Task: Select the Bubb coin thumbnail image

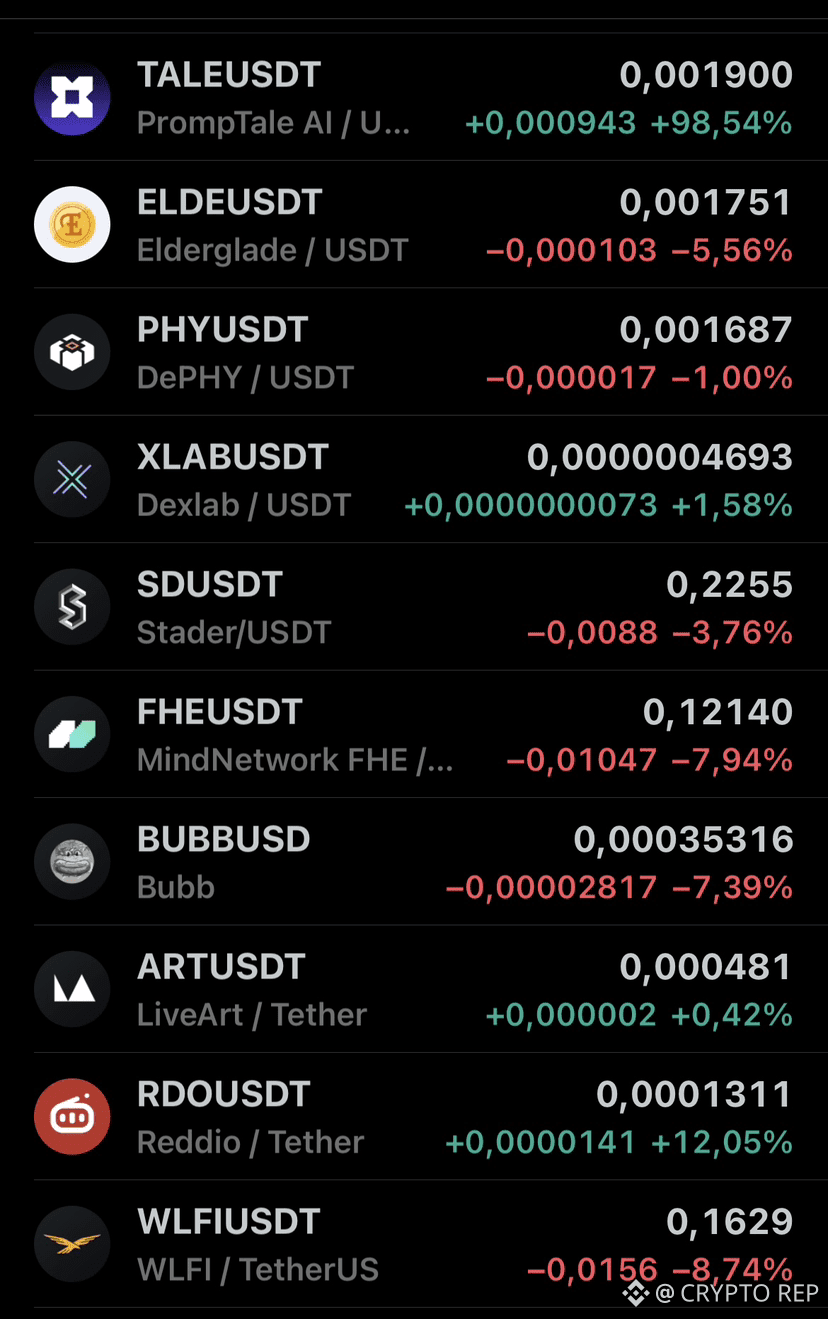Action: [72, 862]
